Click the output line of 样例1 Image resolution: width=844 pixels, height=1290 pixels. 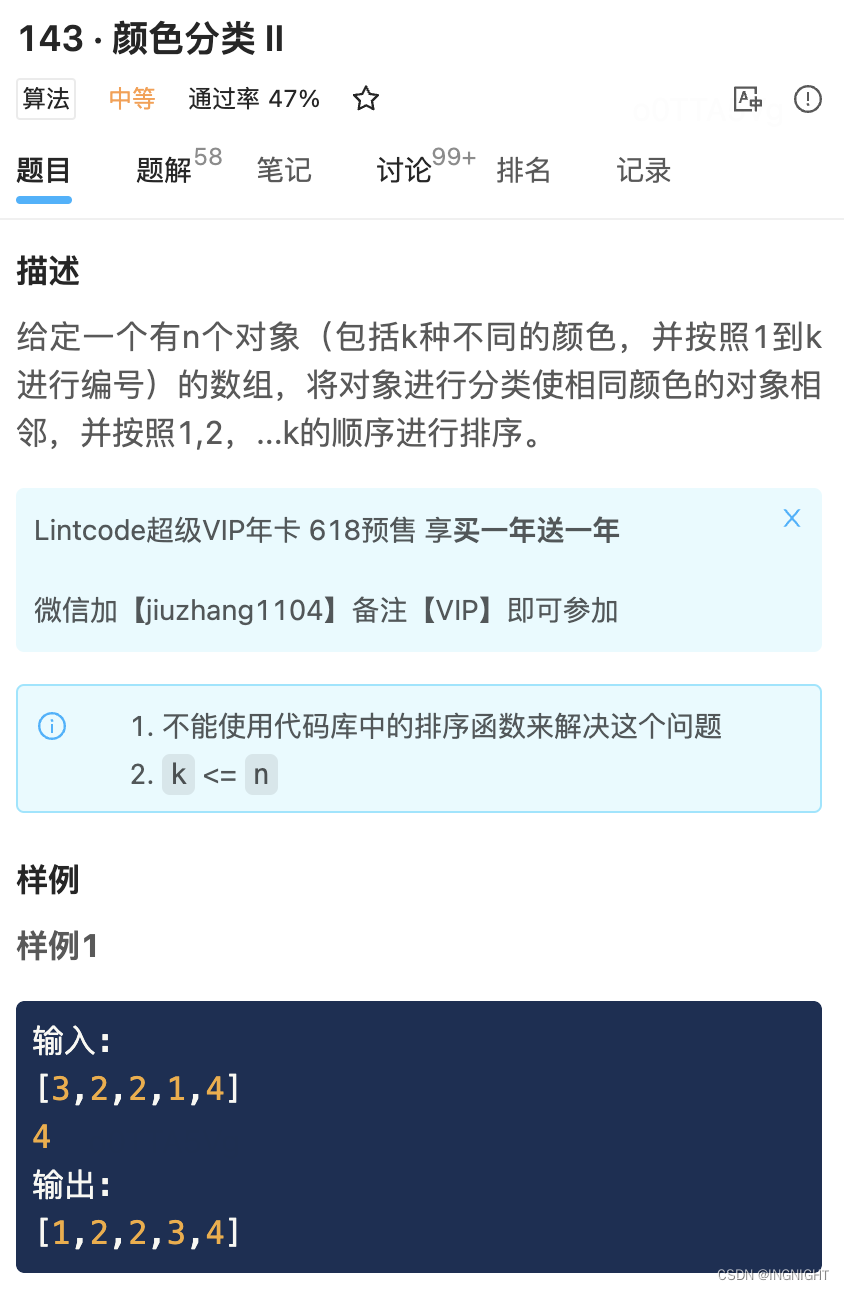point(135,1233)
